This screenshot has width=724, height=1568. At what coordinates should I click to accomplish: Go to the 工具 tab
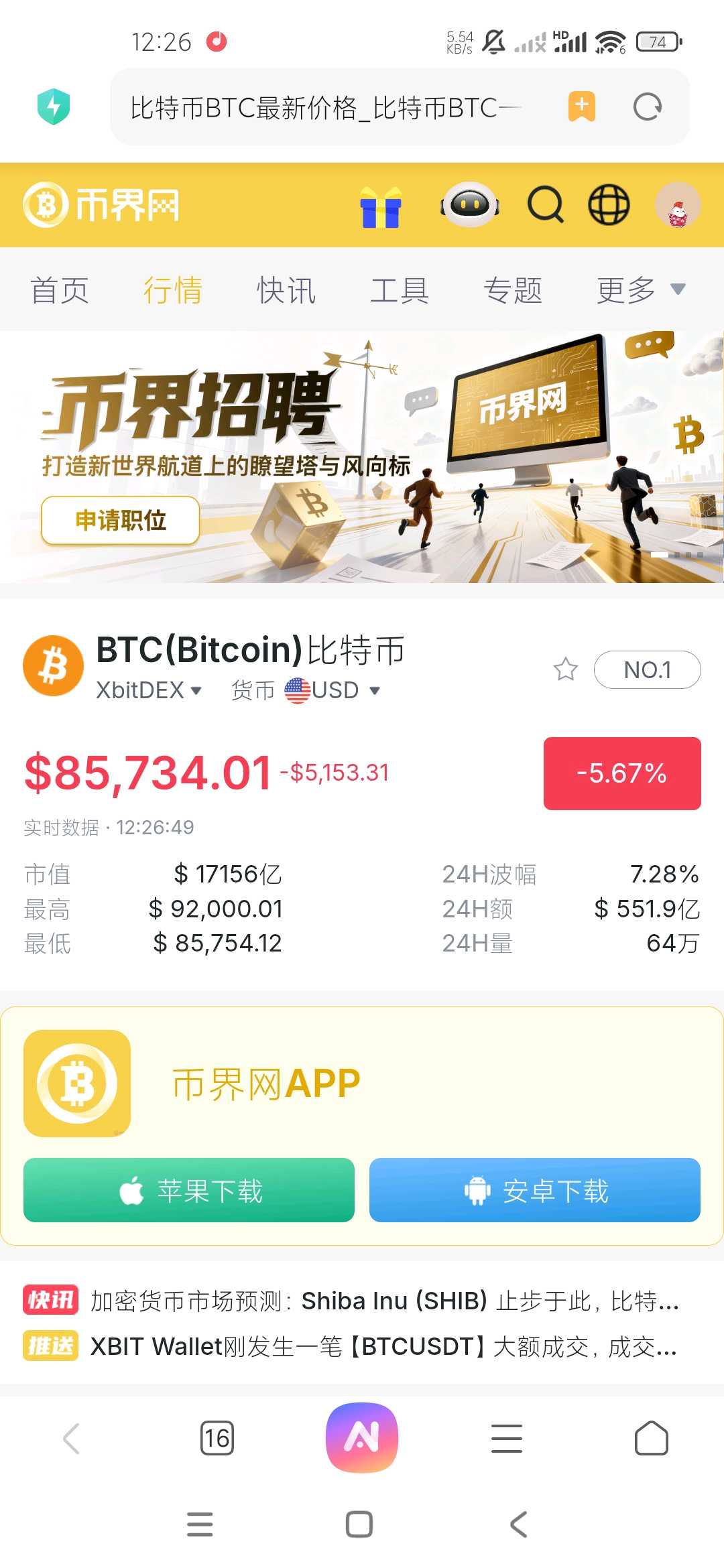[x=400, y=290]
